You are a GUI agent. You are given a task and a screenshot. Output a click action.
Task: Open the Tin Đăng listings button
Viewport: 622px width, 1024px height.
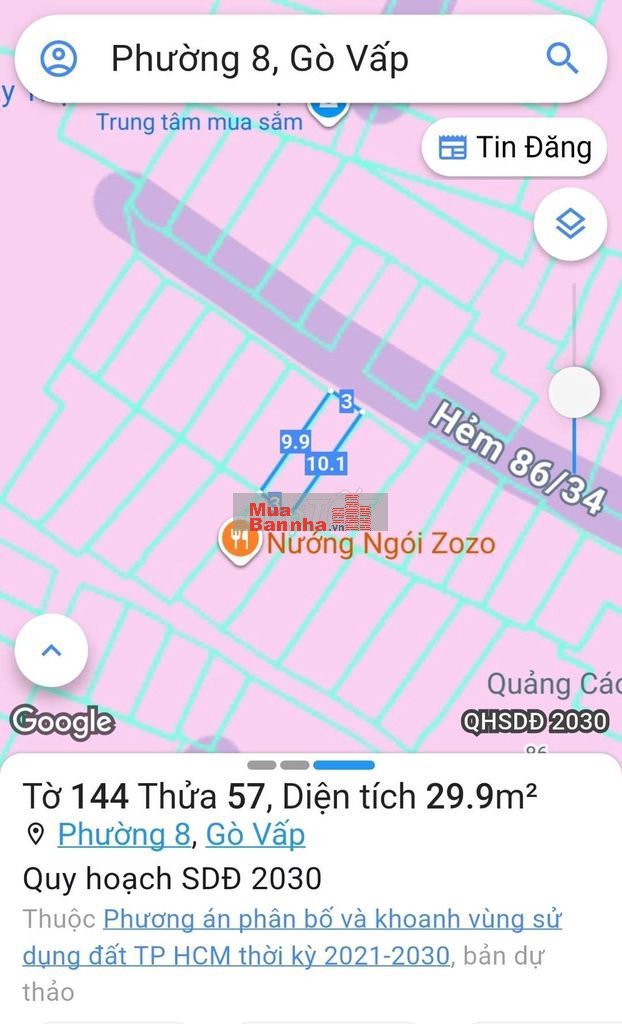[514, 148]
